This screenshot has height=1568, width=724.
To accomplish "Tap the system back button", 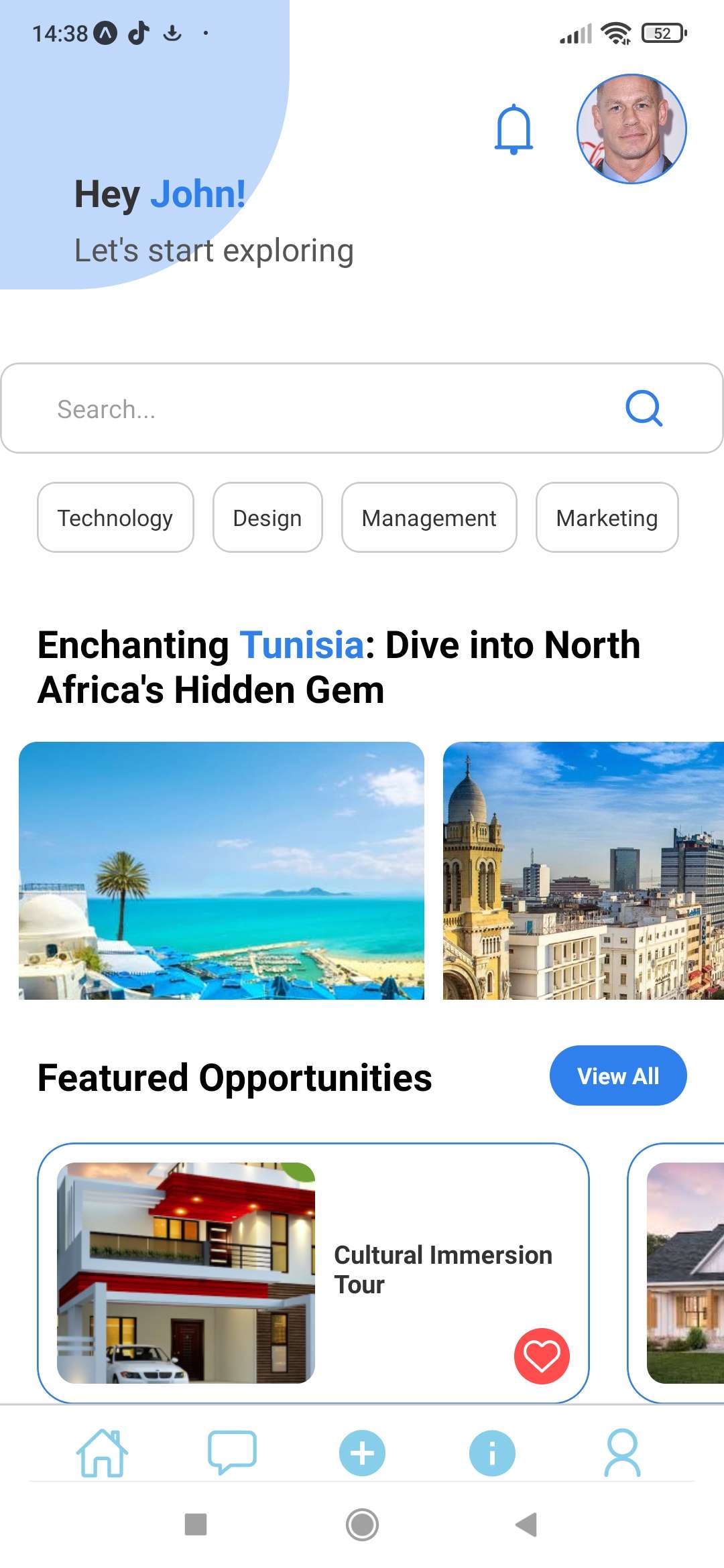I will point(527,1524).
